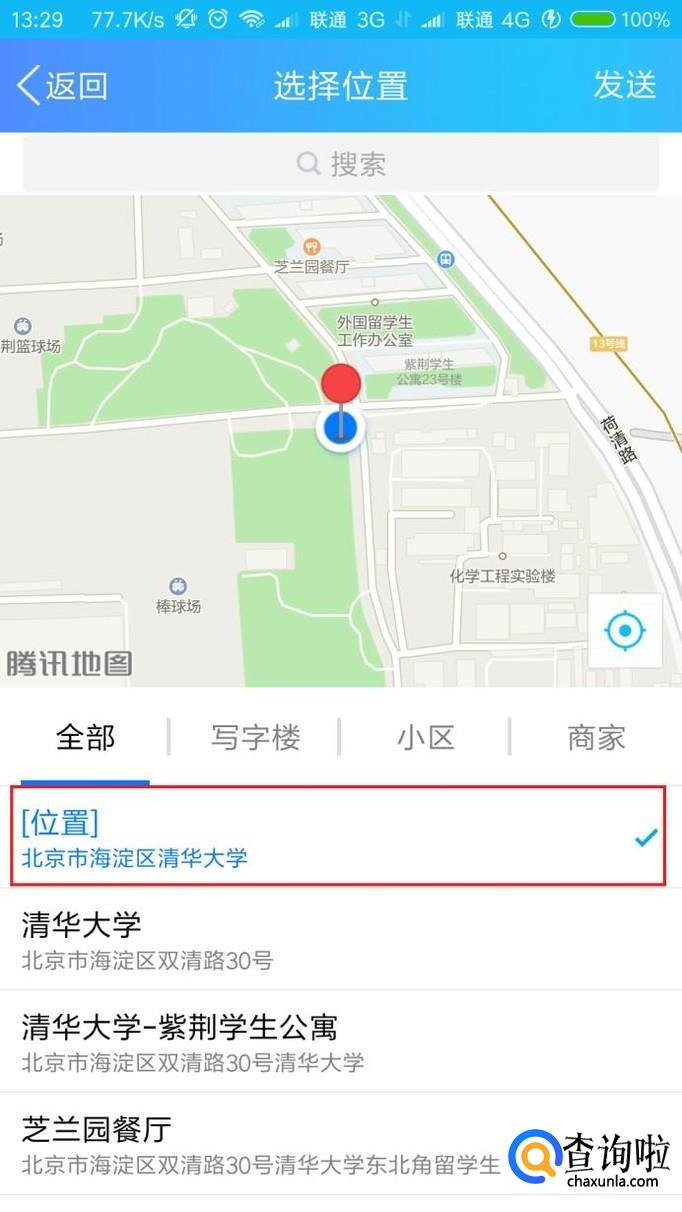Open the 搜索 search box
Viewport: 682px width, 1212px height.
click(341, 164)
